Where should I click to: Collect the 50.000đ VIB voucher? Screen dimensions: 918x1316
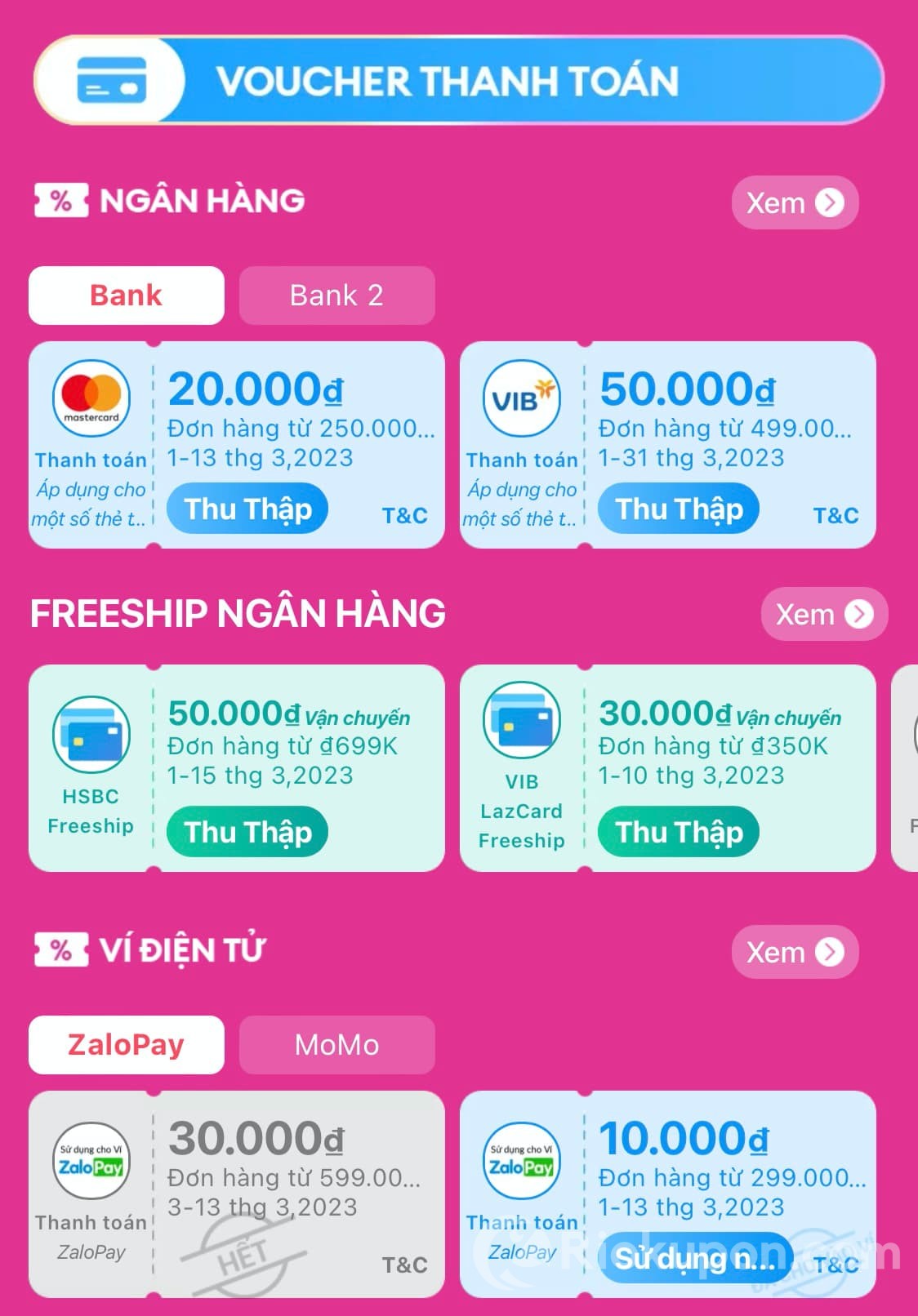(x=679, y=509)
